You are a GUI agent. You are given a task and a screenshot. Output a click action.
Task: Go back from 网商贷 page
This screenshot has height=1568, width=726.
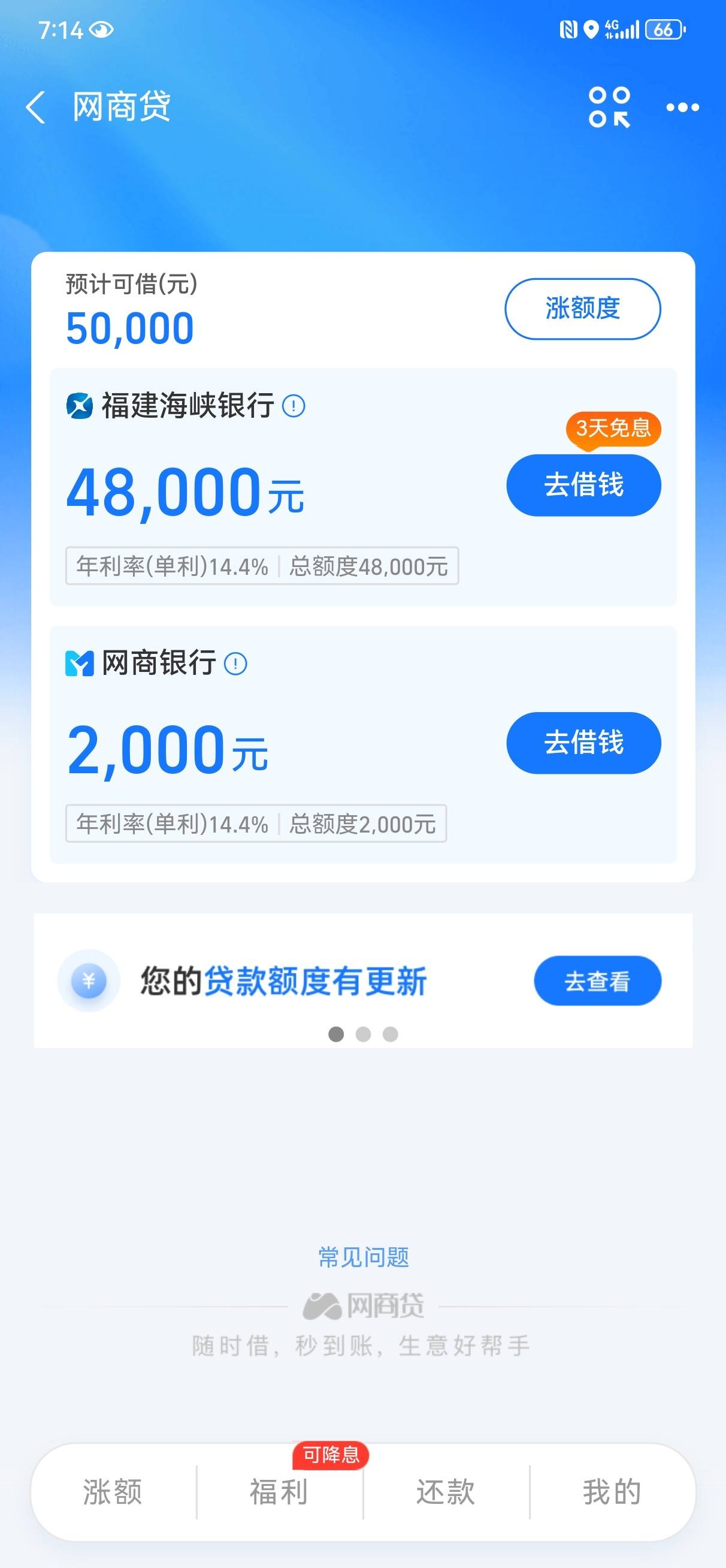(x=35, y=108)
